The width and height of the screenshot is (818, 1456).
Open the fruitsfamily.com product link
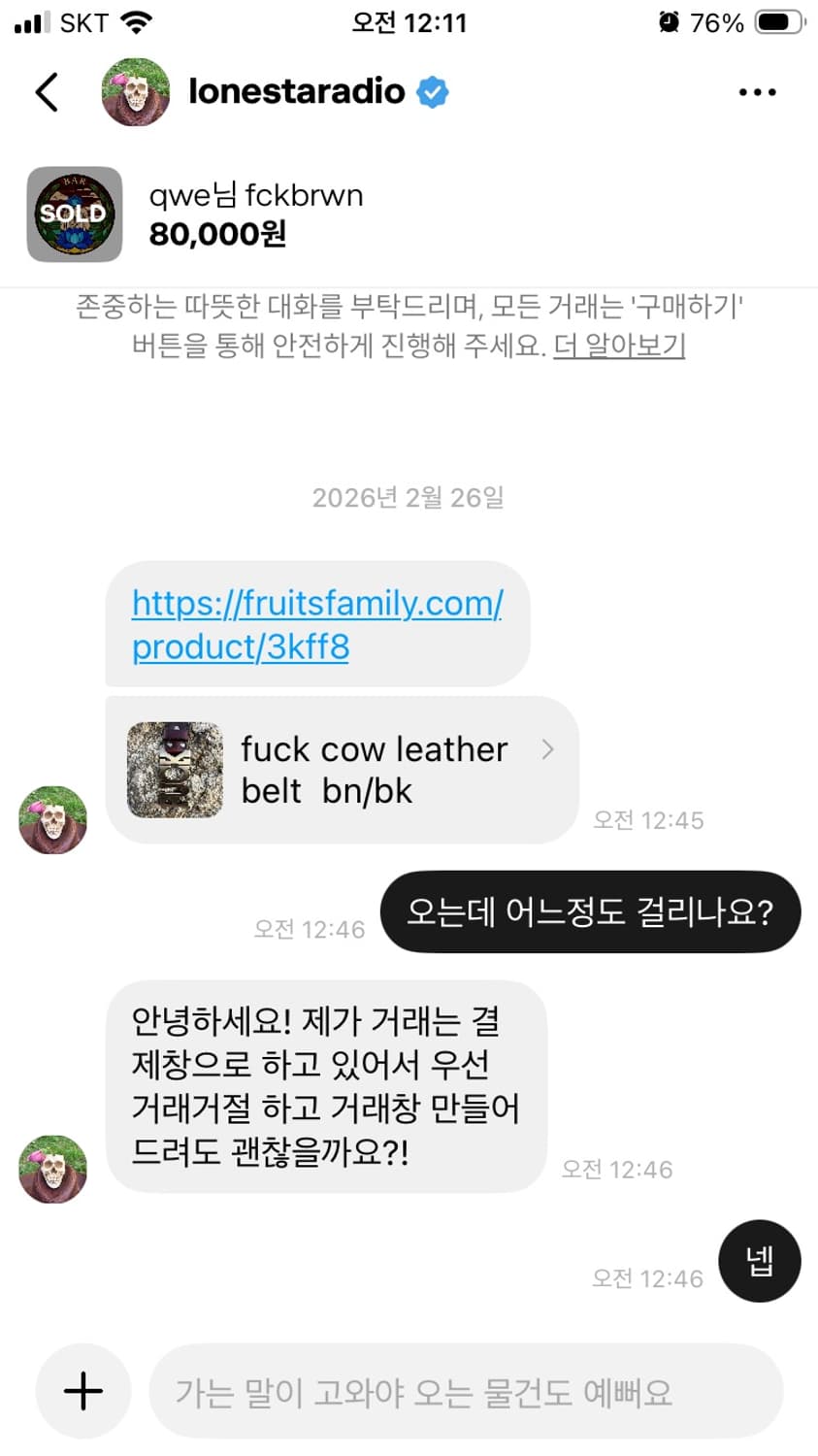click(x=317, y=624)
